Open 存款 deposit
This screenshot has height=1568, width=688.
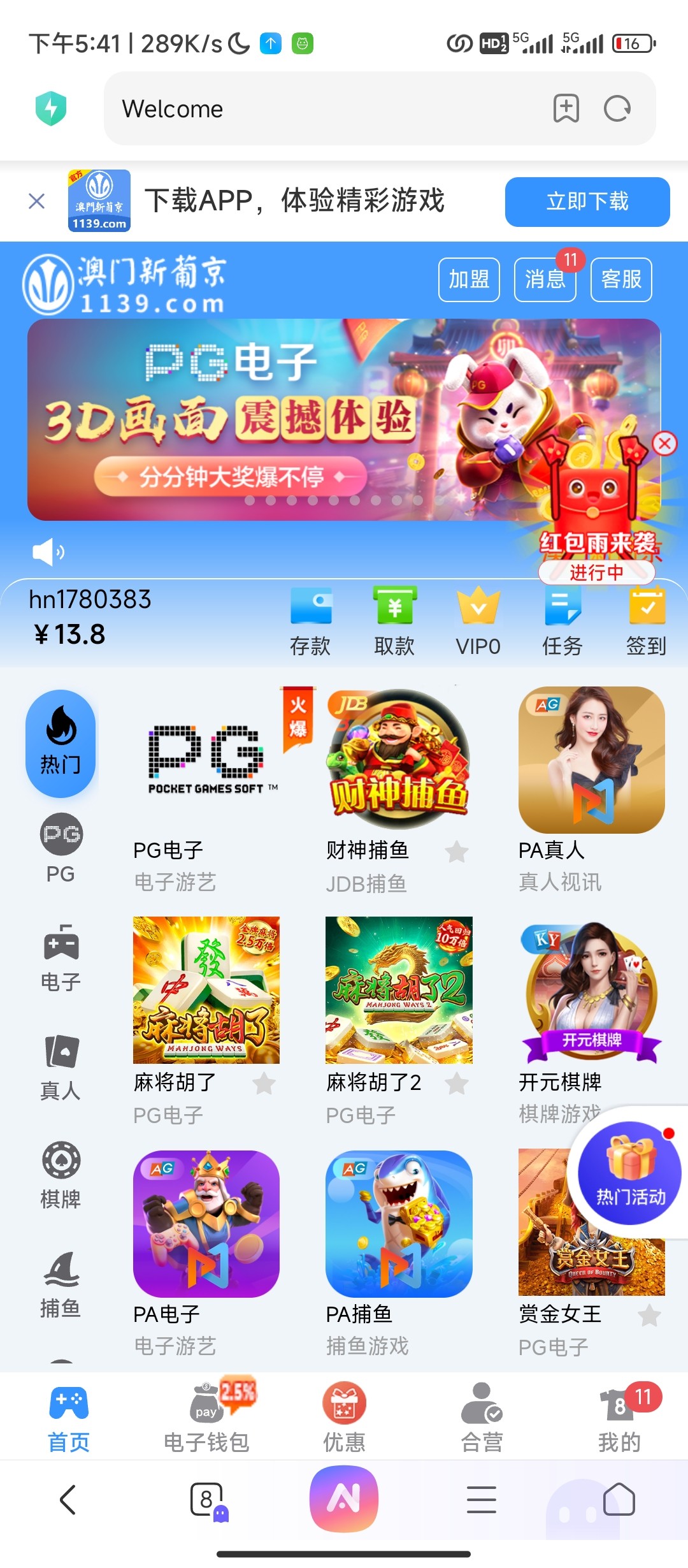310,621
